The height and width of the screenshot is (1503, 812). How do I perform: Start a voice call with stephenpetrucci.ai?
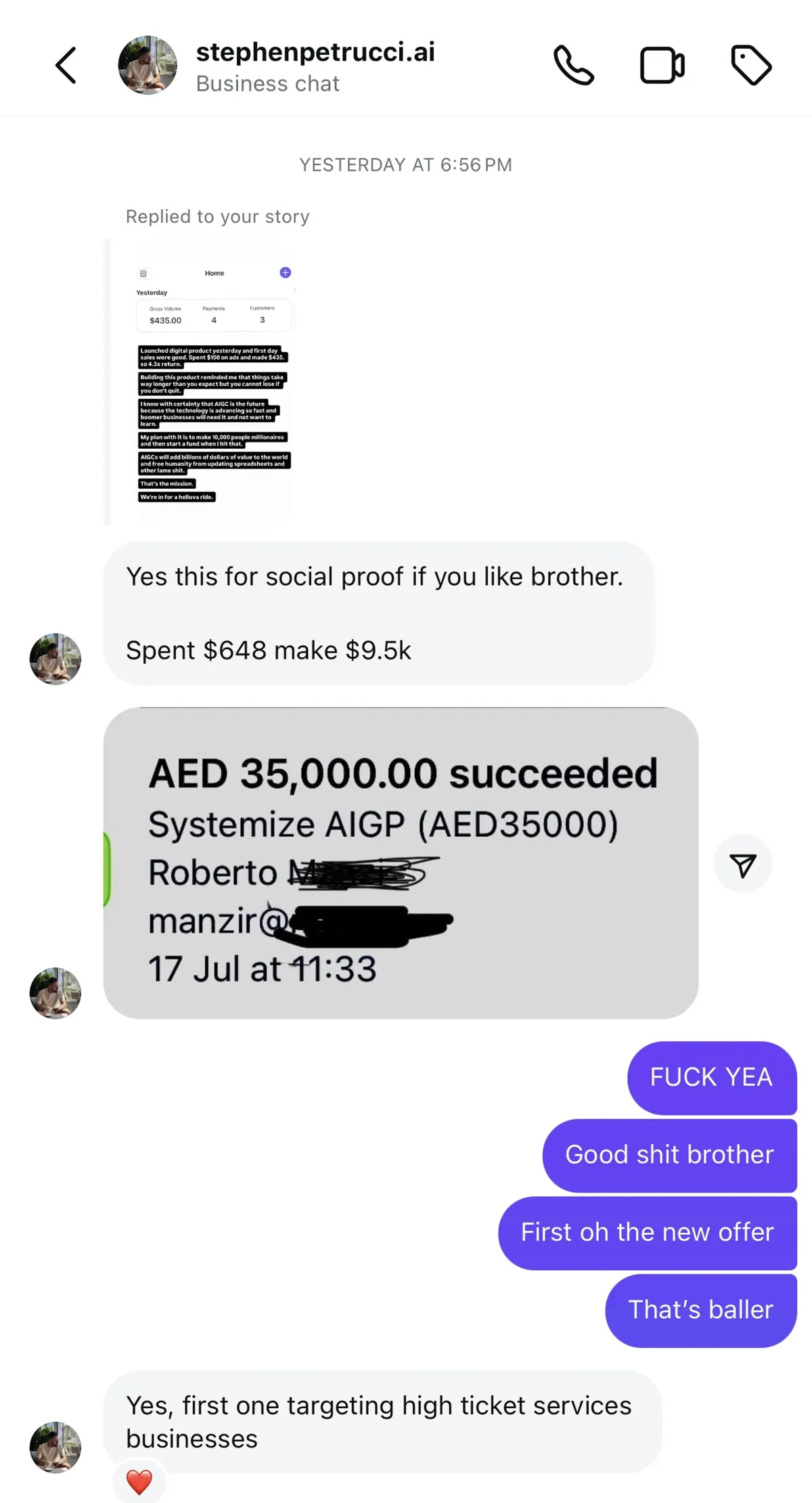574,66
